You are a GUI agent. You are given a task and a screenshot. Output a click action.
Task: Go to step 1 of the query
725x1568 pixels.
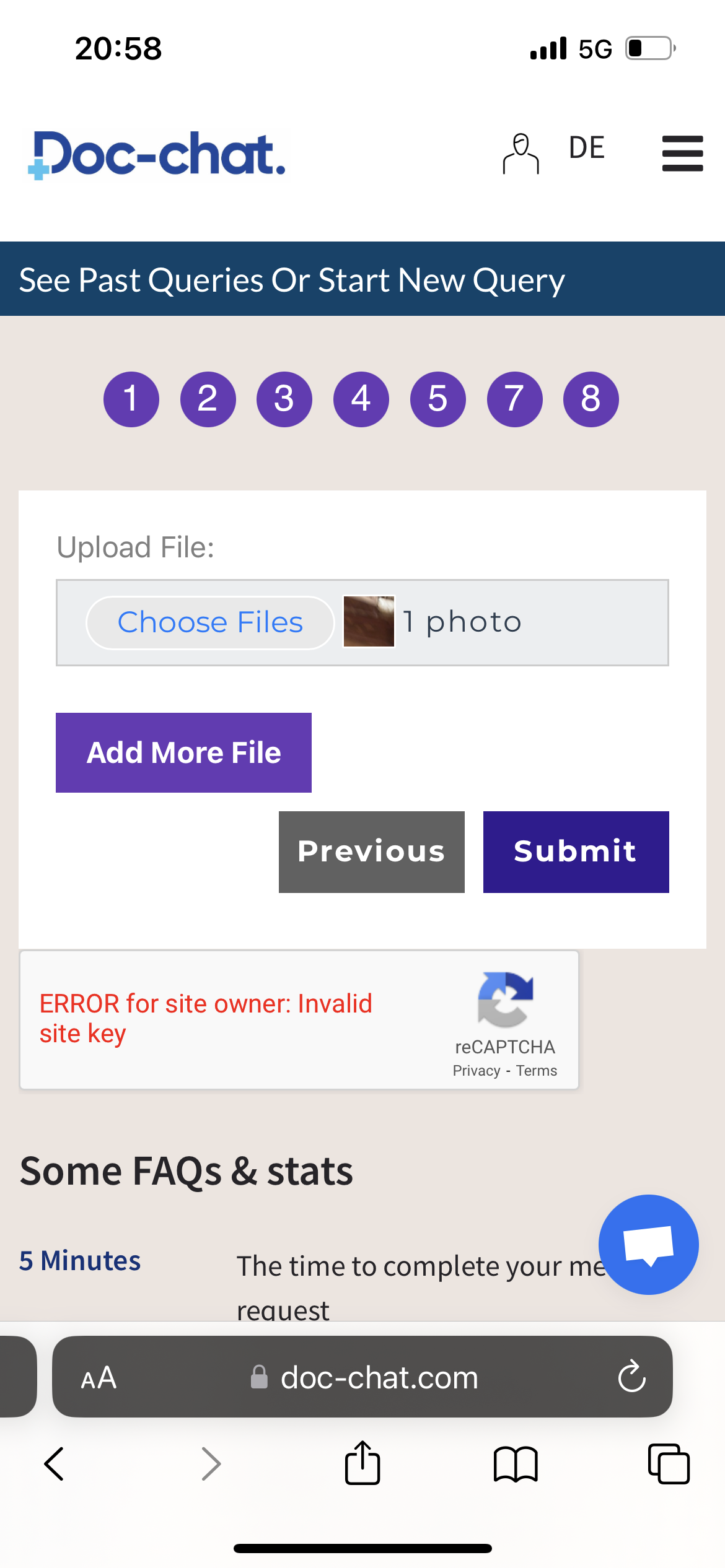131,399
